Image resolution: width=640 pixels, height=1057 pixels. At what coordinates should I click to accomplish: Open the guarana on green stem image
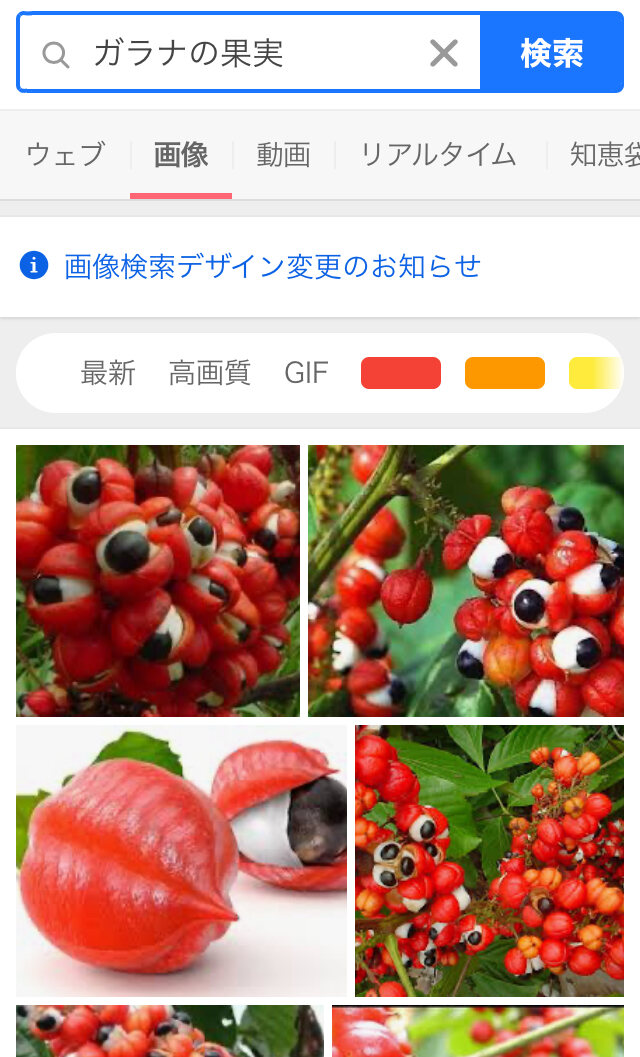(x=466, y=580)
